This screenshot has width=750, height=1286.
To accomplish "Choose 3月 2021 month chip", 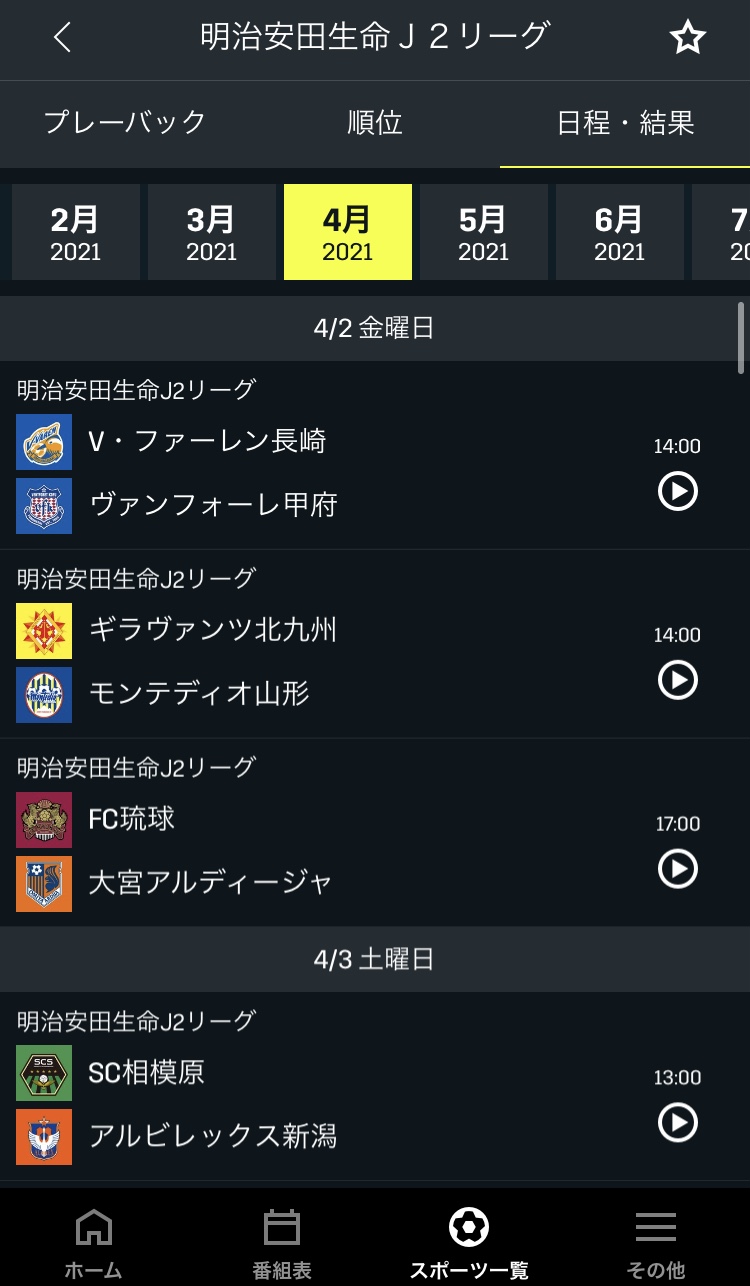I will tap(212, 232).
